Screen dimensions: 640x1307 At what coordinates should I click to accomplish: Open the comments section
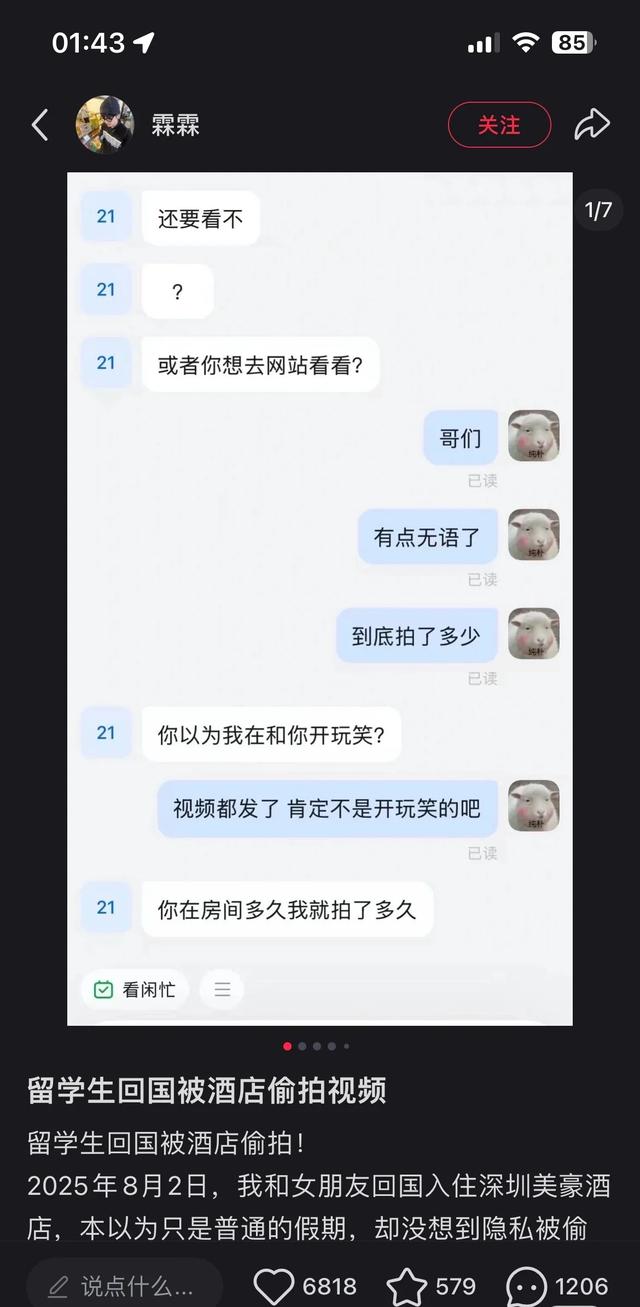click(527, 1285)
